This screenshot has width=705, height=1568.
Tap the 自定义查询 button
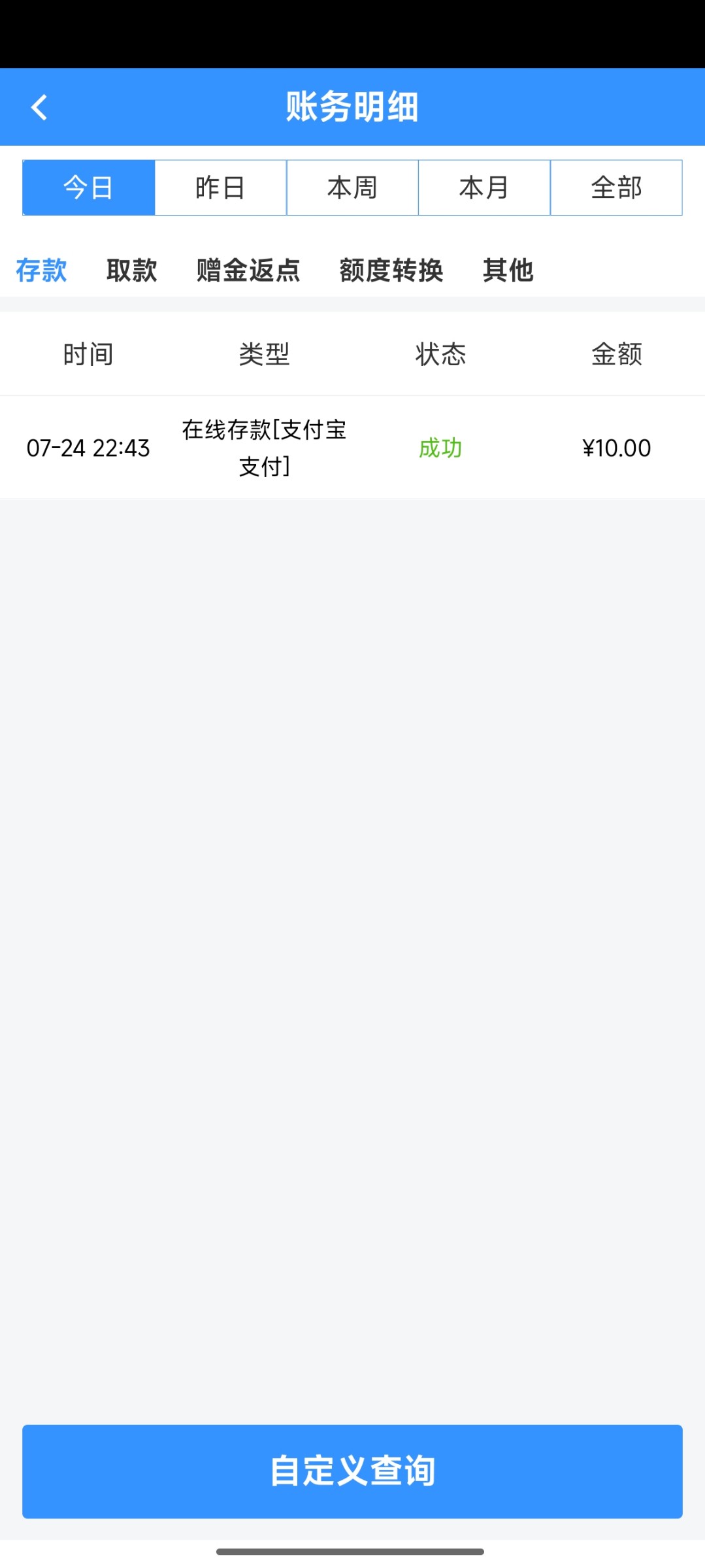352,1471
